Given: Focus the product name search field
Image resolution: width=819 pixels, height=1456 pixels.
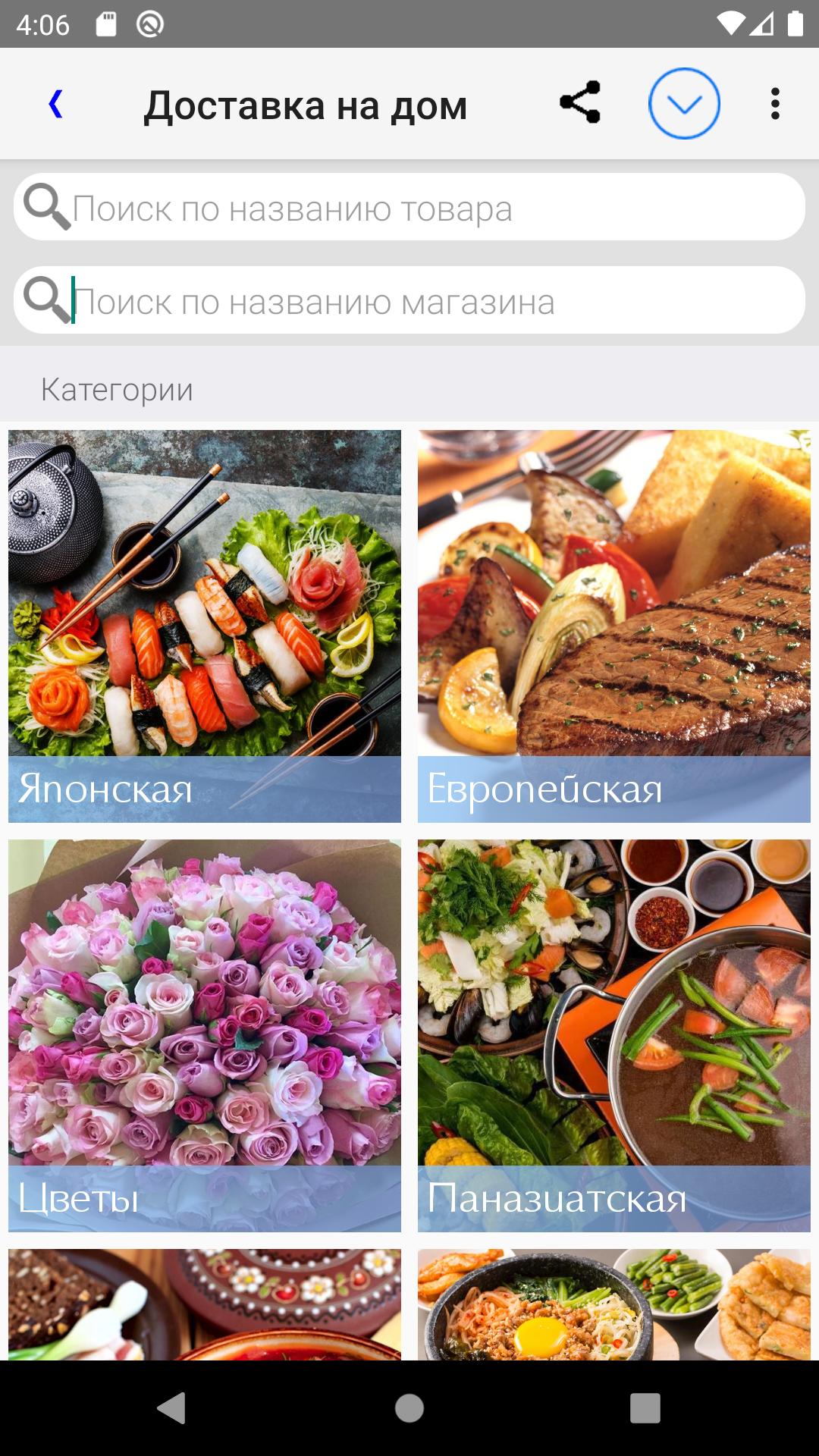Looking at the screenshot, I should coord(409,208).
